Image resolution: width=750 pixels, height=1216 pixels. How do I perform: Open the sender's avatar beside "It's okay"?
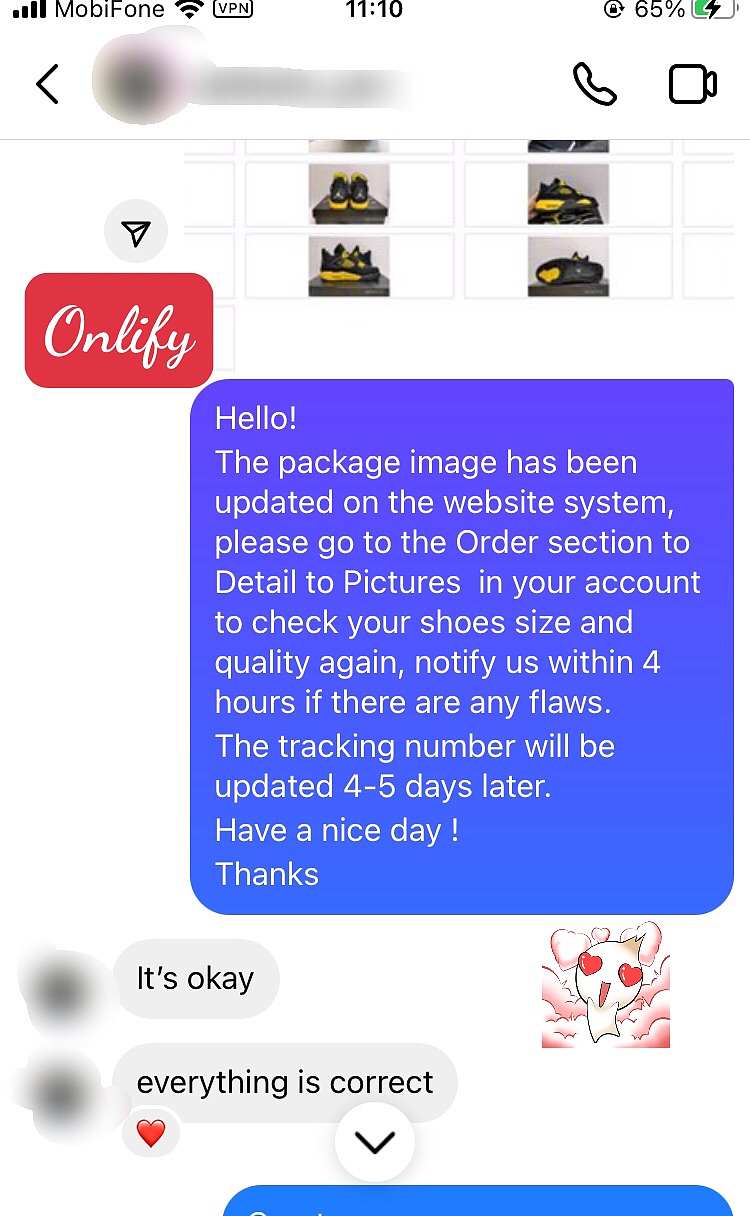click(60, 989)
